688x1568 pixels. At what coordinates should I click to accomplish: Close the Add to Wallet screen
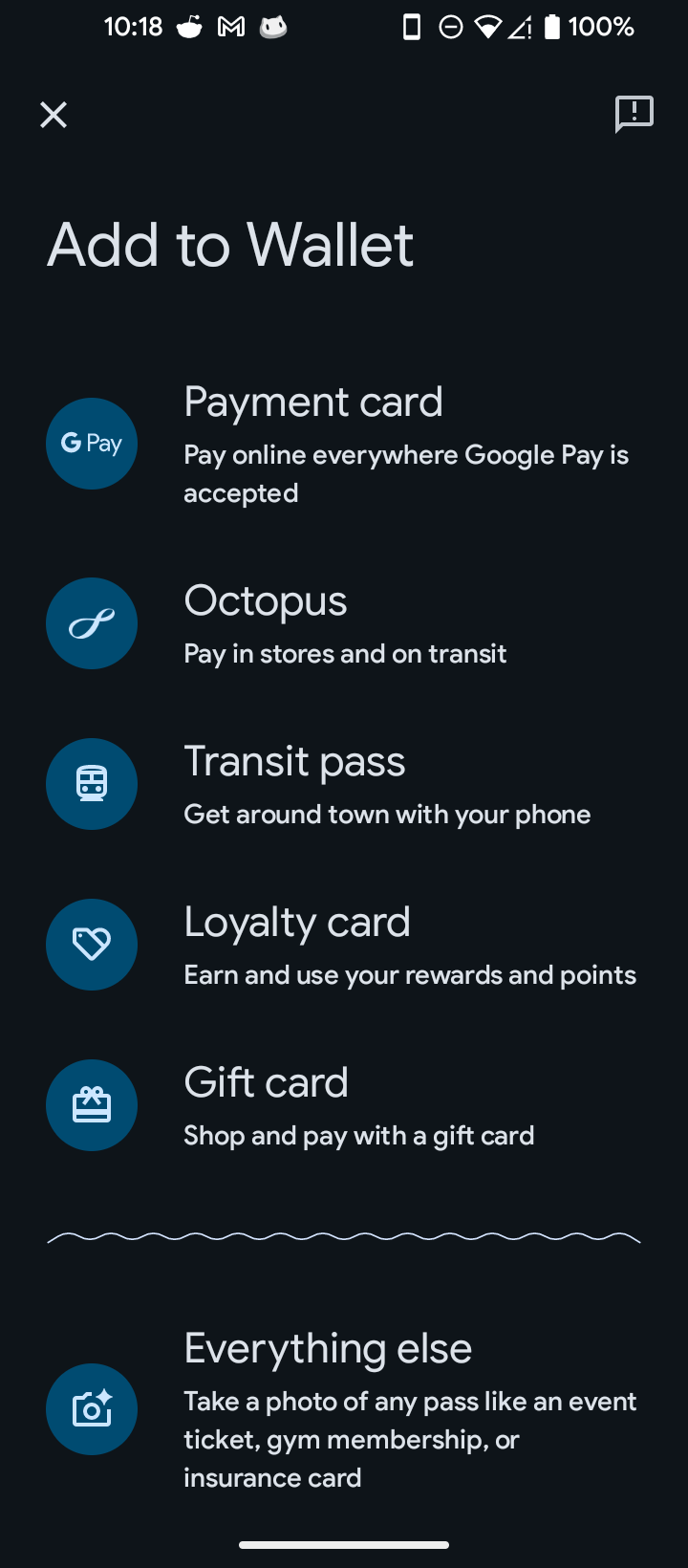[x=54, y=115]
